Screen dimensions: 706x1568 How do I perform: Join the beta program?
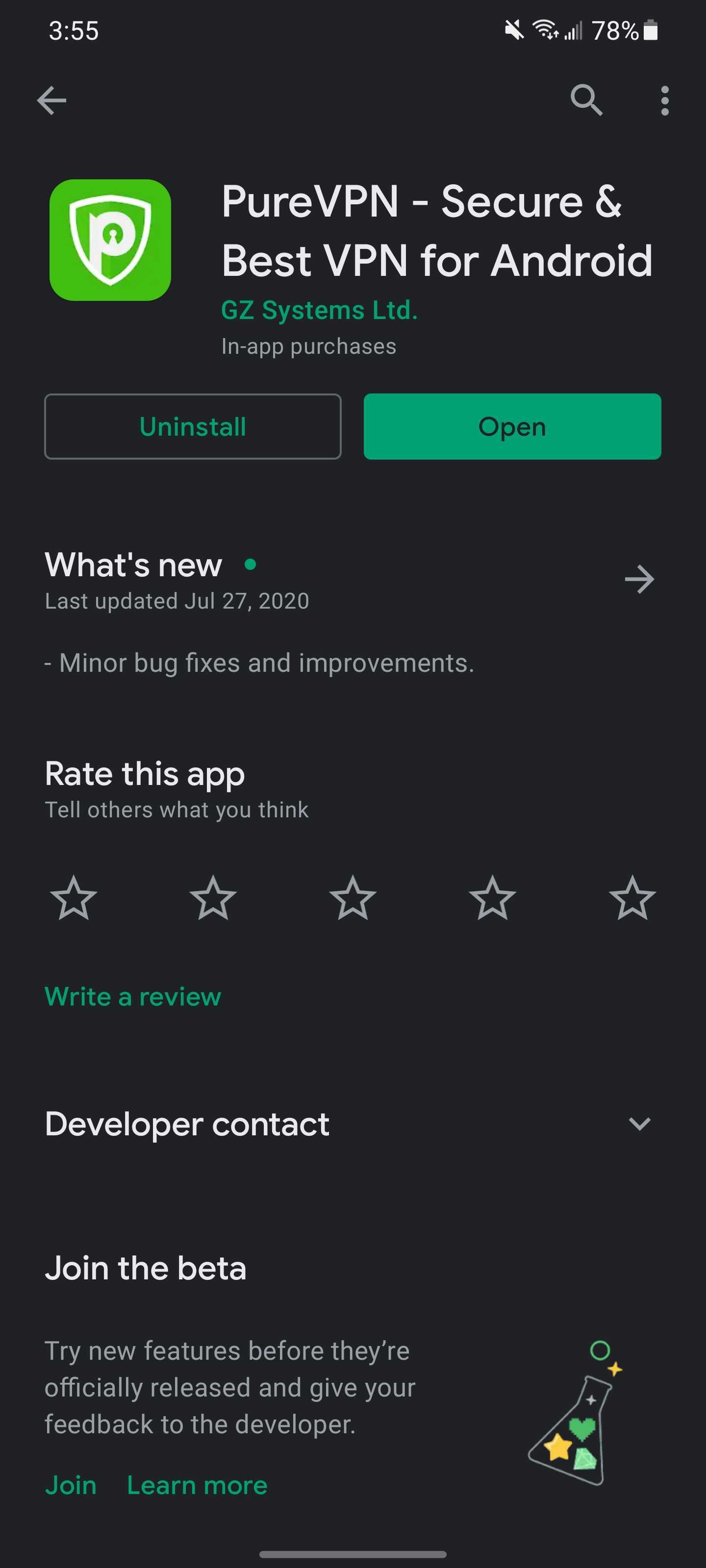(71, 1486)
